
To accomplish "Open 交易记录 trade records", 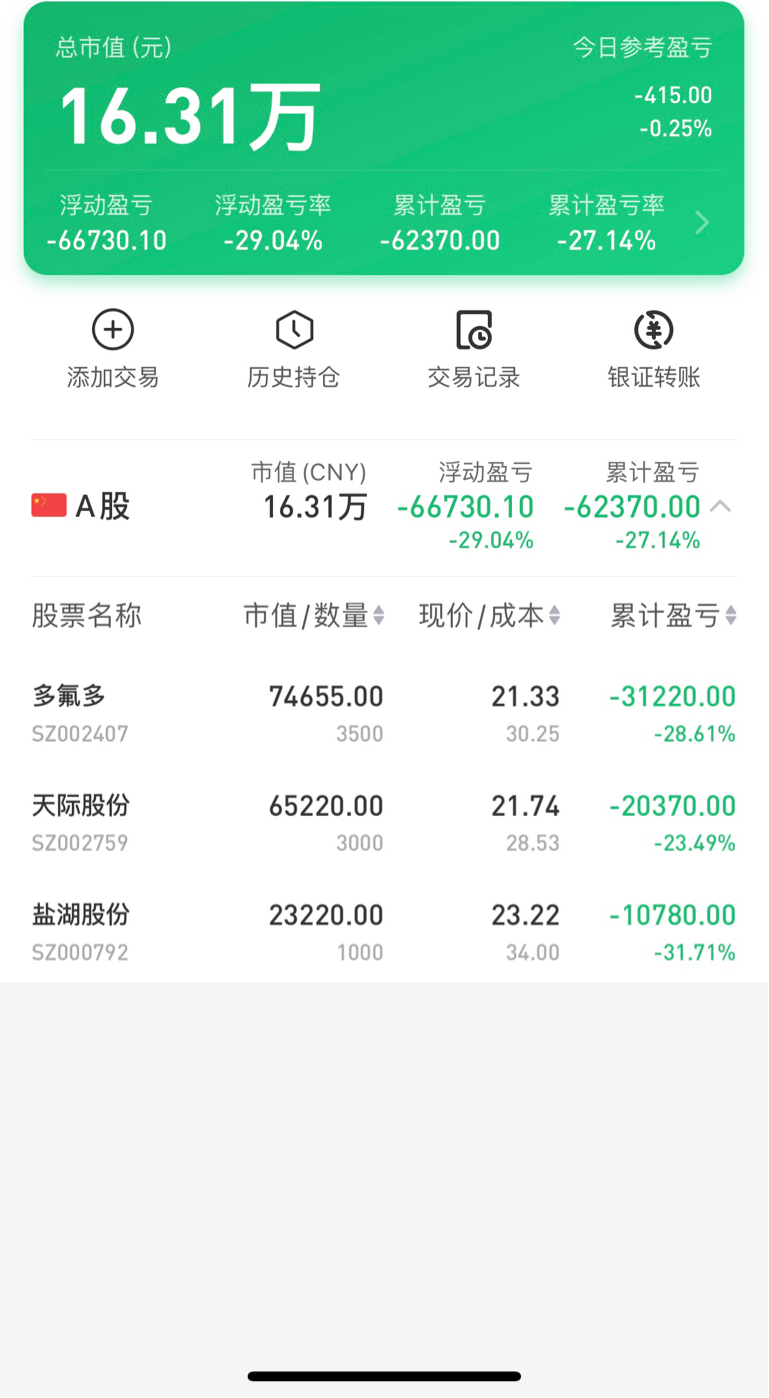I will [474, 349].
